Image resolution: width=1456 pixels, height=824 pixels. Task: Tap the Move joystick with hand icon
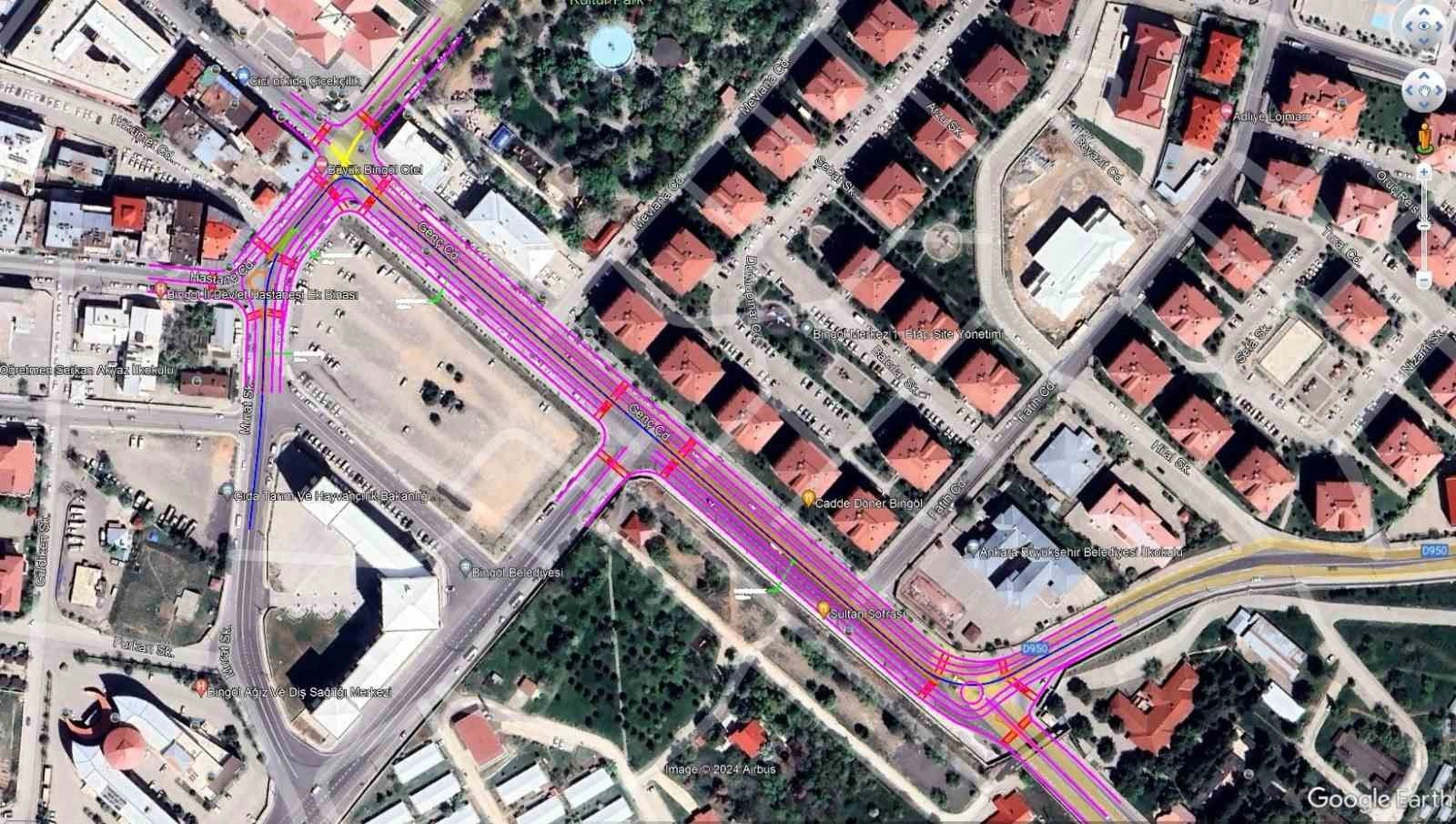click(x=1423, y=89)
